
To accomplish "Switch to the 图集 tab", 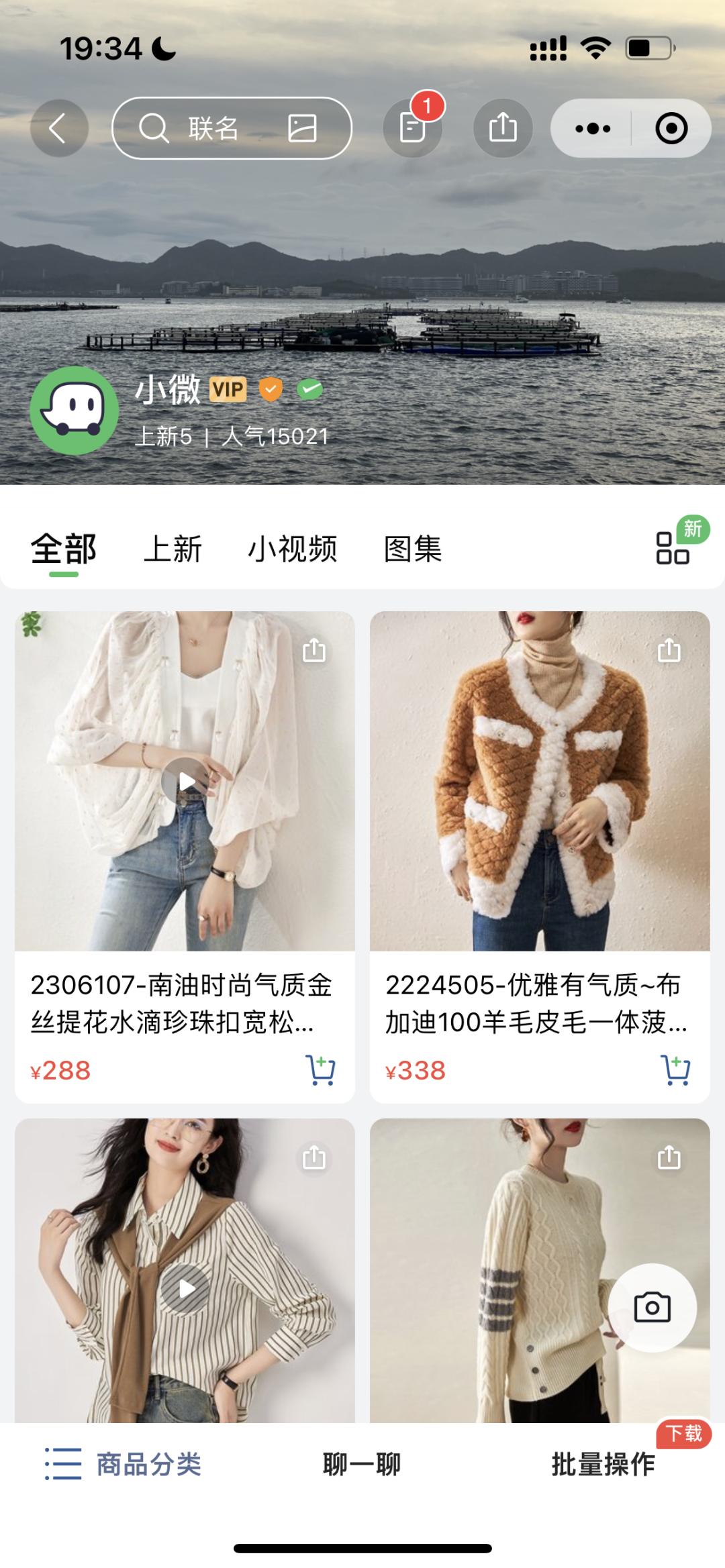I will 412,549.
